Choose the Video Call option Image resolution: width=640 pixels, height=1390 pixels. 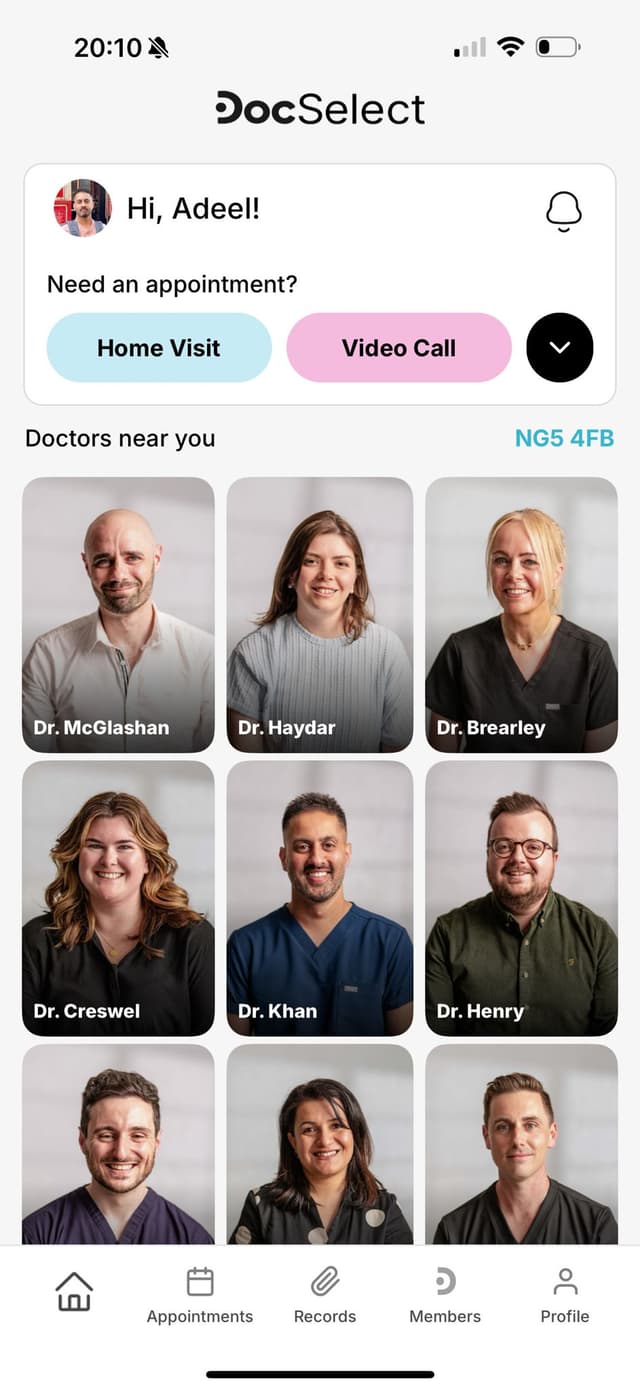[x=399, y=348]
